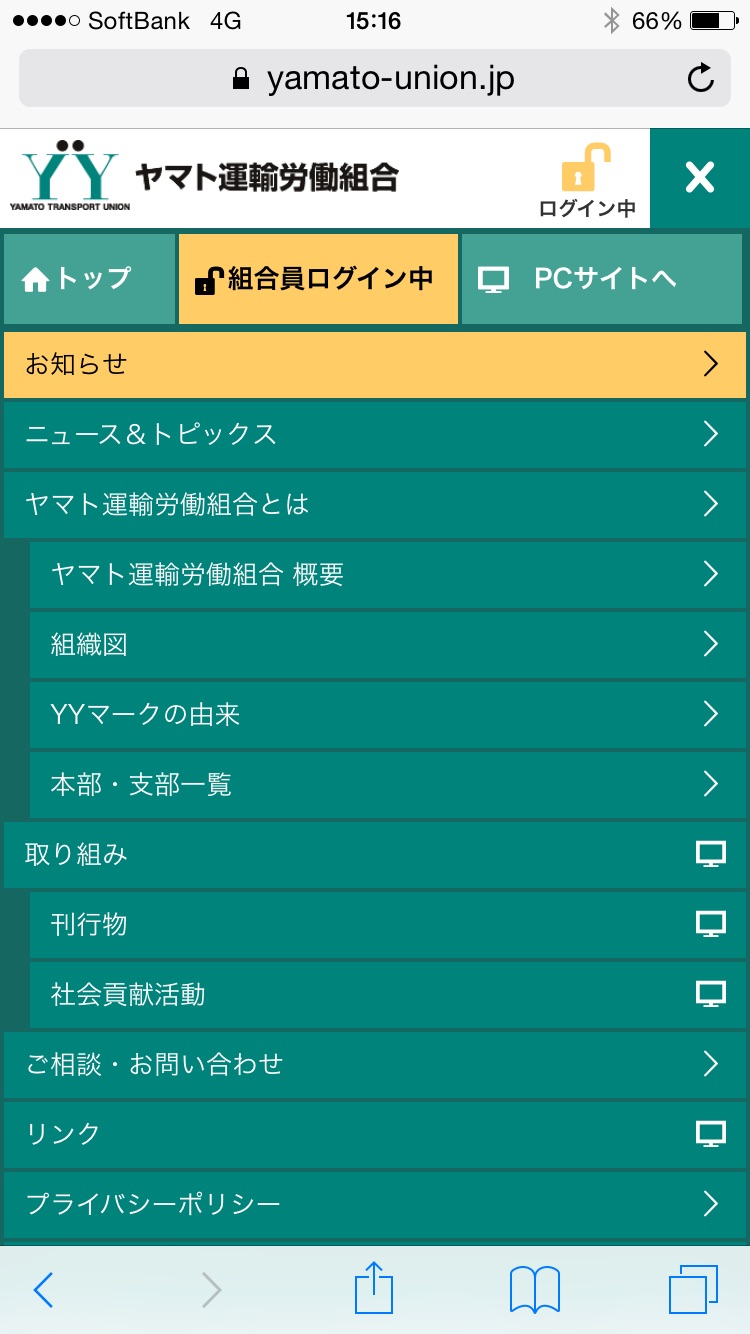
Task: Select ヤマト運輸労働組合とは
Action: (x=375, y=504)
